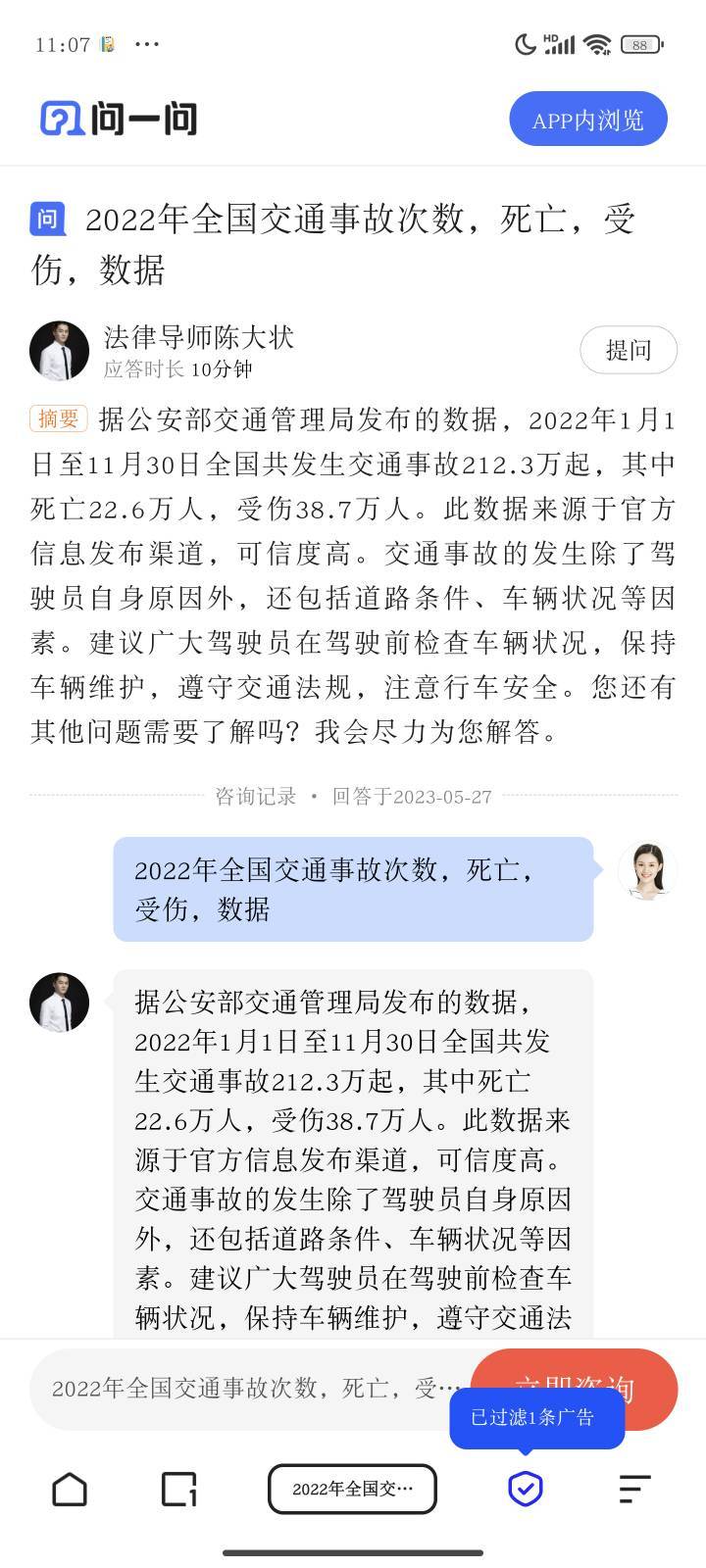Tap the APP内浏览 button
This screenshot has height=1568, width=706.
point(588,120)
